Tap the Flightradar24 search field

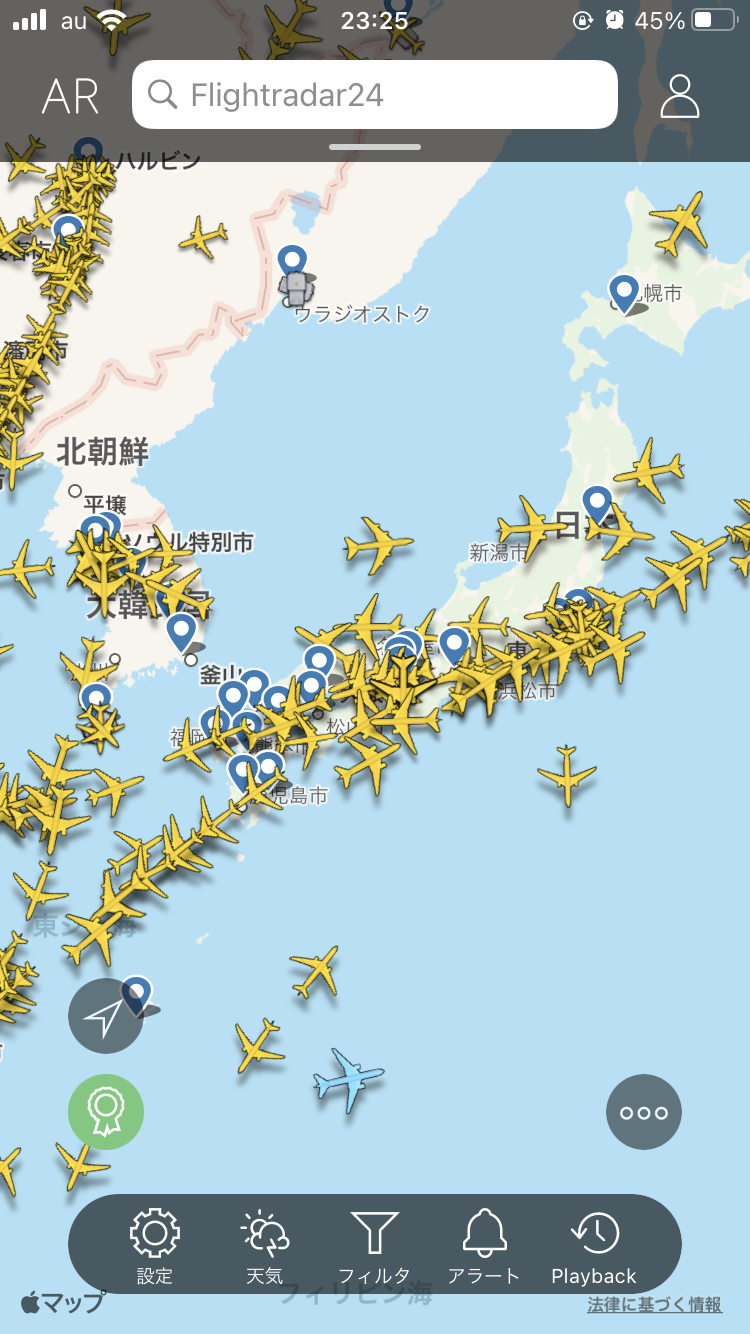click(x=374, y=95)
